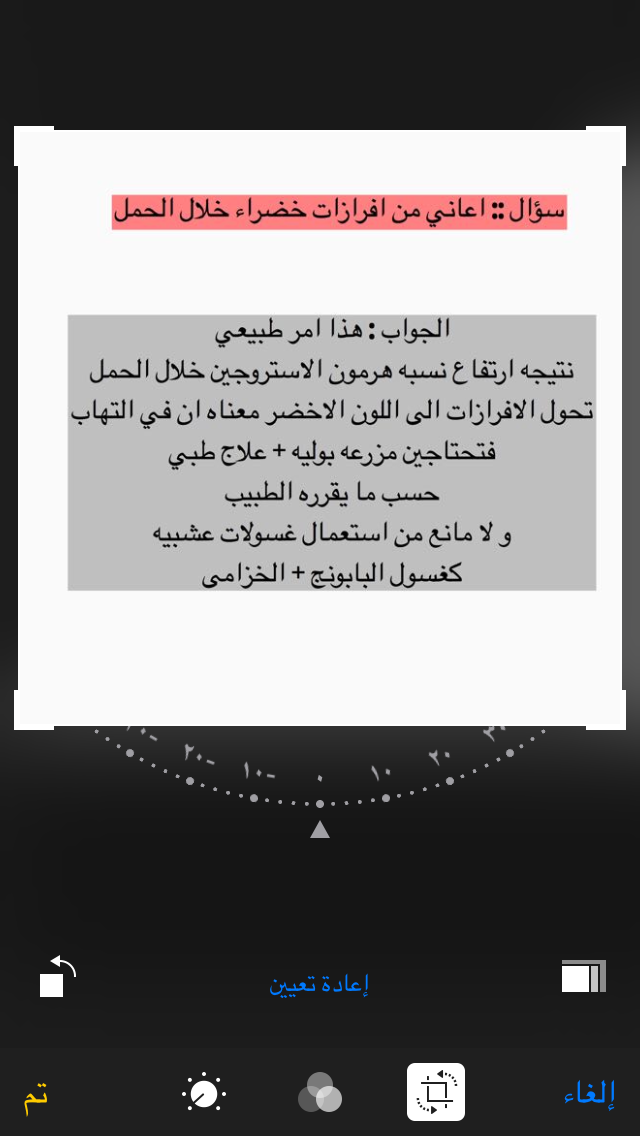Open the color filters tool

click(320, 1092)
